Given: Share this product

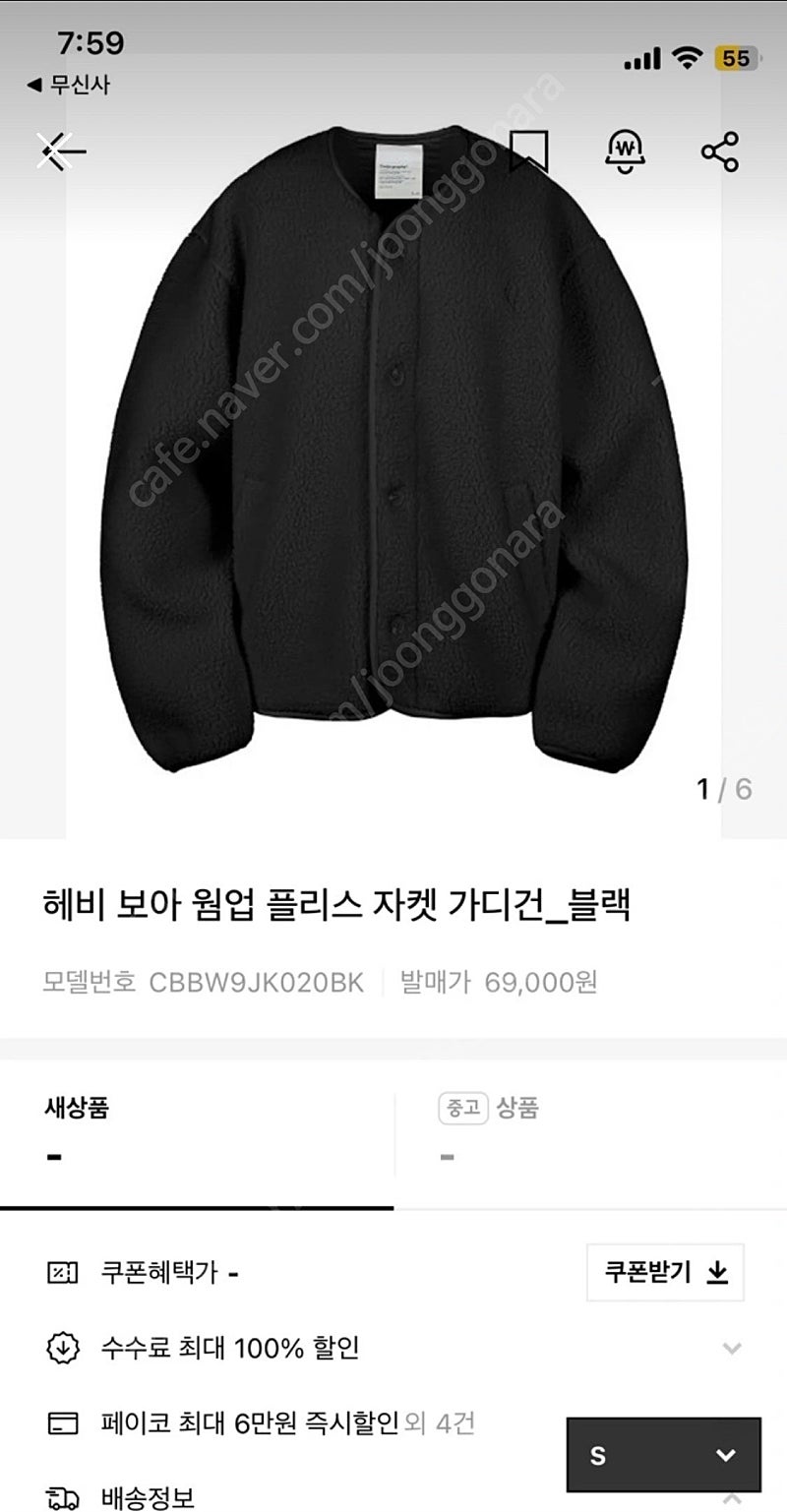Looking at the screenshot, I should [x=719, y=151].
